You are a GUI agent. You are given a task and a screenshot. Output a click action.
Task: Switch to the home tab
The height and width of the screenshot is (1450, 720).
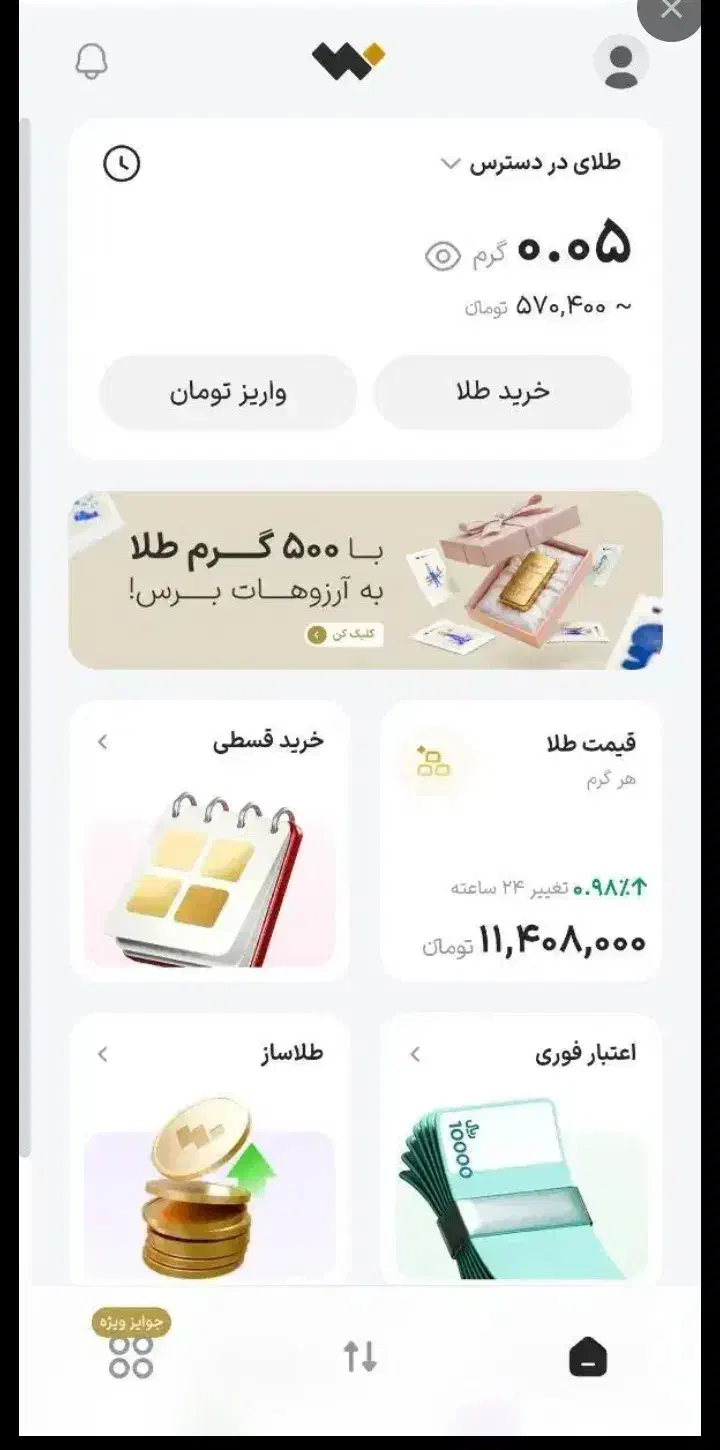tap(589, 1358)
